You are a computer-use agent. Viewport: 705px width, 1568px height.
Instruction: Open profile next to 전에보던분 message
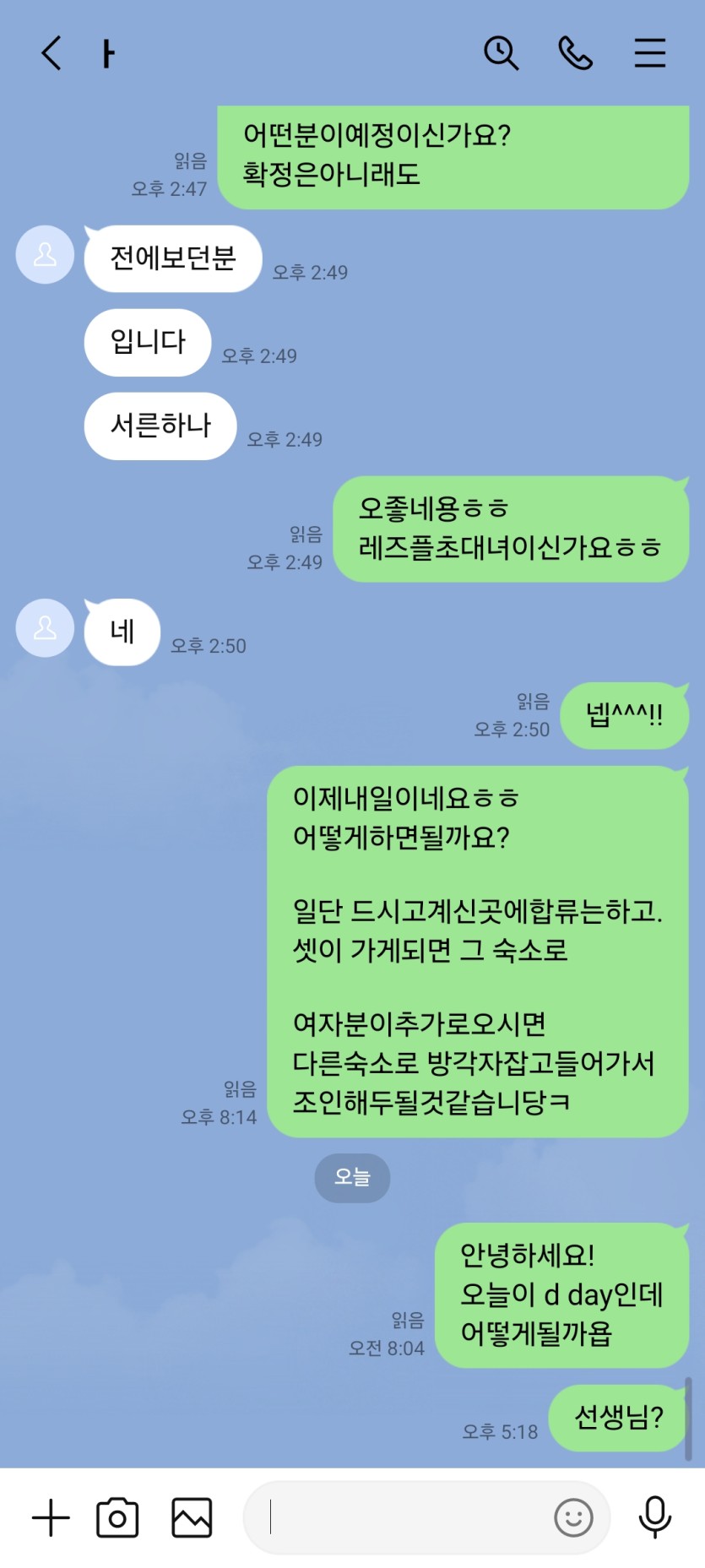point(45,255)
